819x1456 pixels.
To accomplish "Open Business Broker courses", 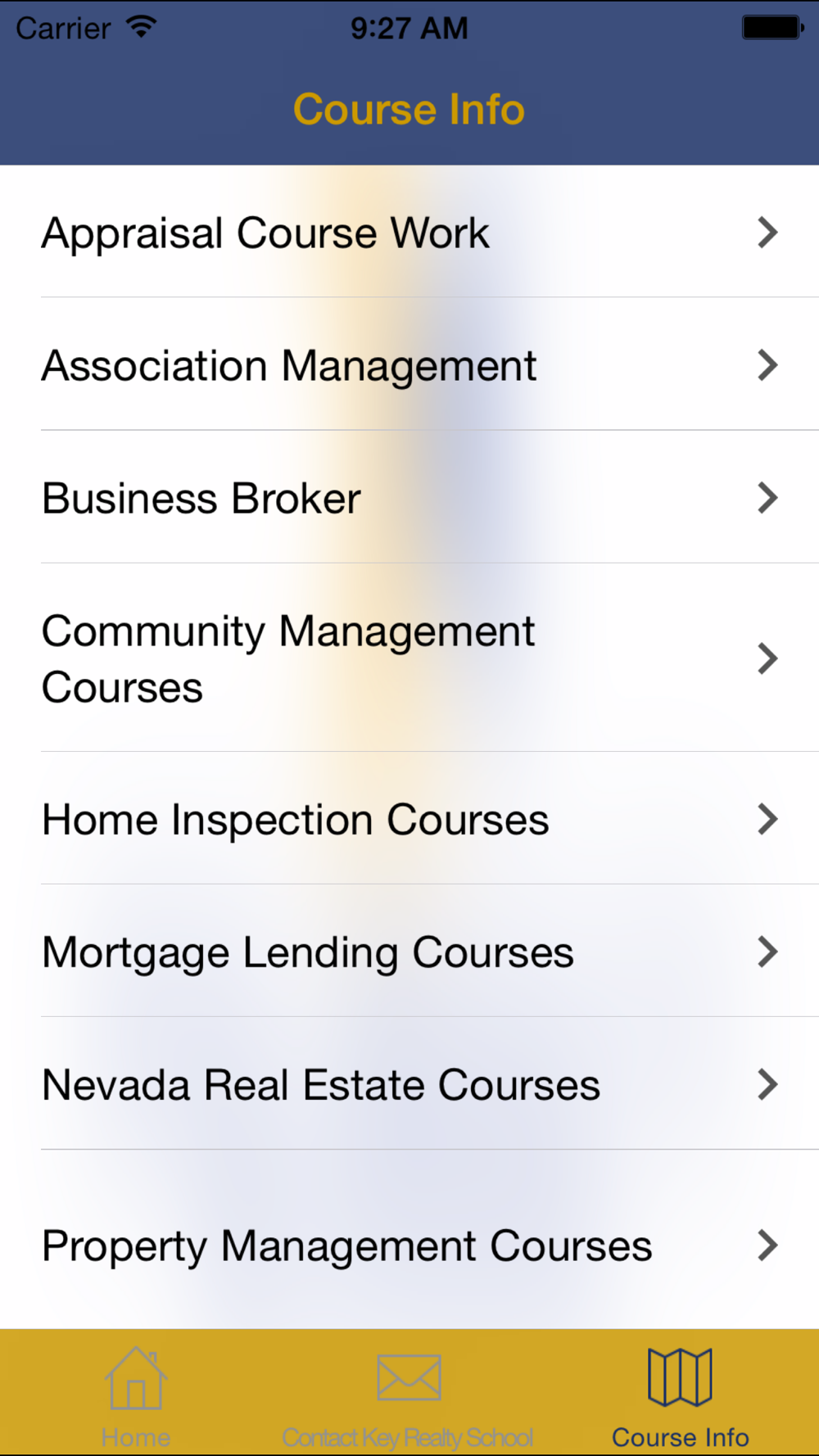I will click(x=409, y=497).
